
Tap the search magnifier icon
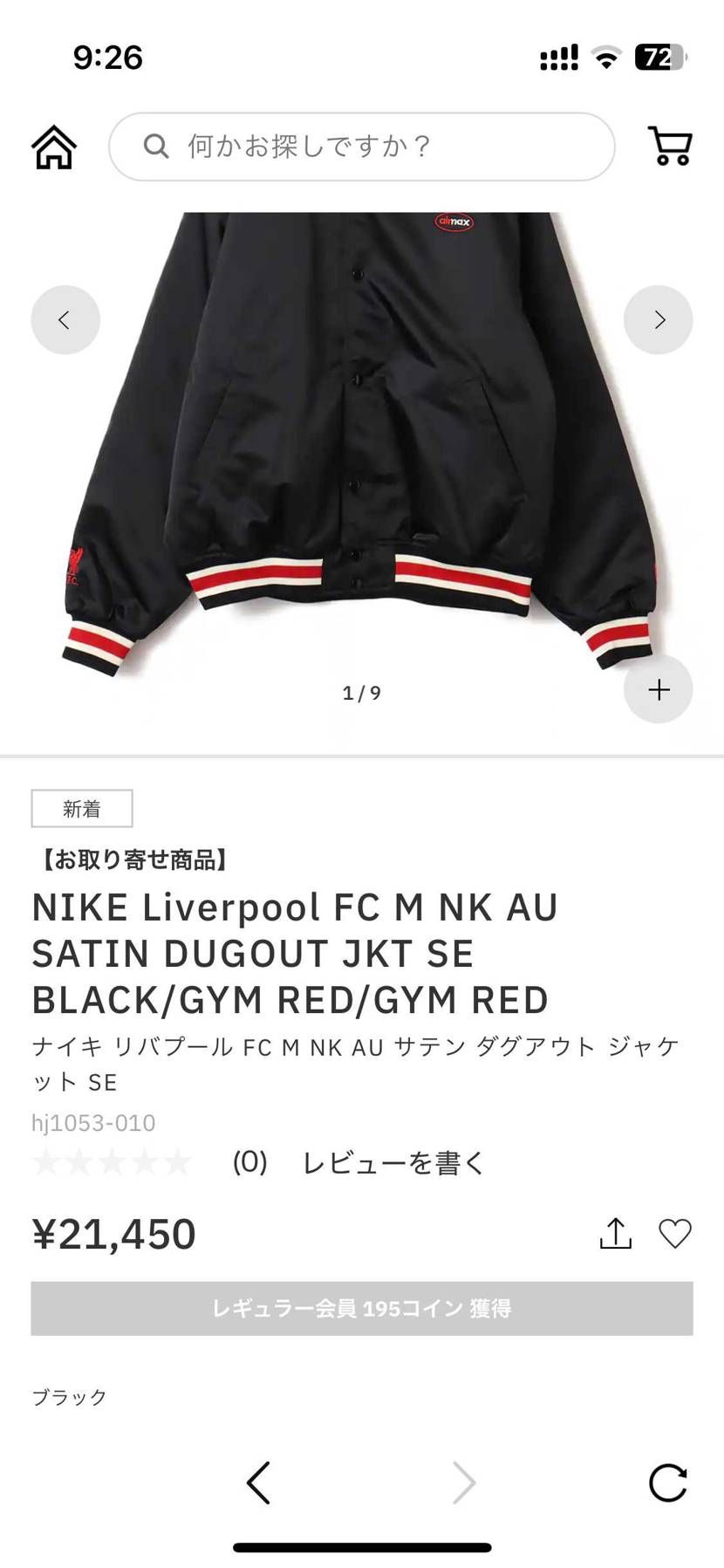click(x=156, y=147)
